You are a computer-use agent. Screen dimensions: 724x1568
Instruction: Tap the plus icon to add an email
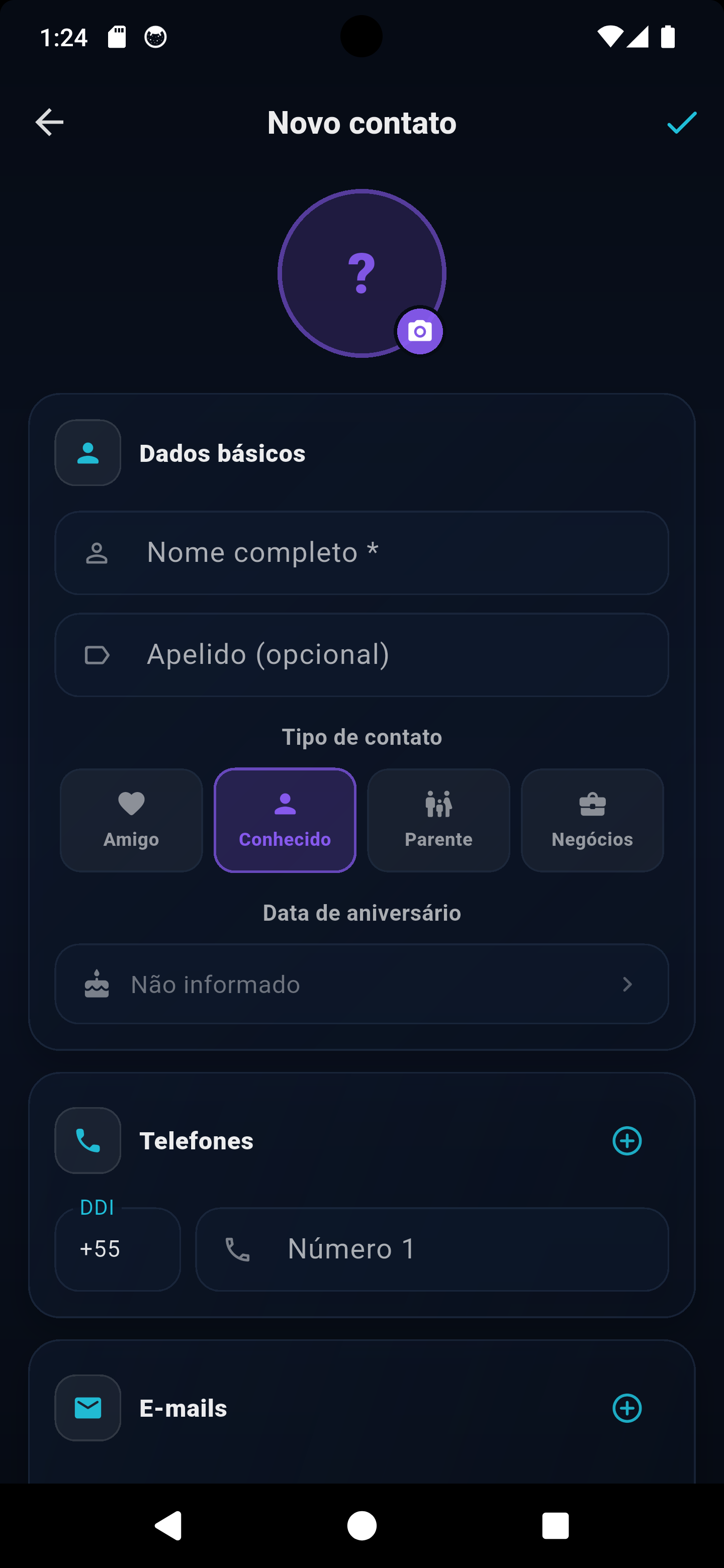[627, 1408]
